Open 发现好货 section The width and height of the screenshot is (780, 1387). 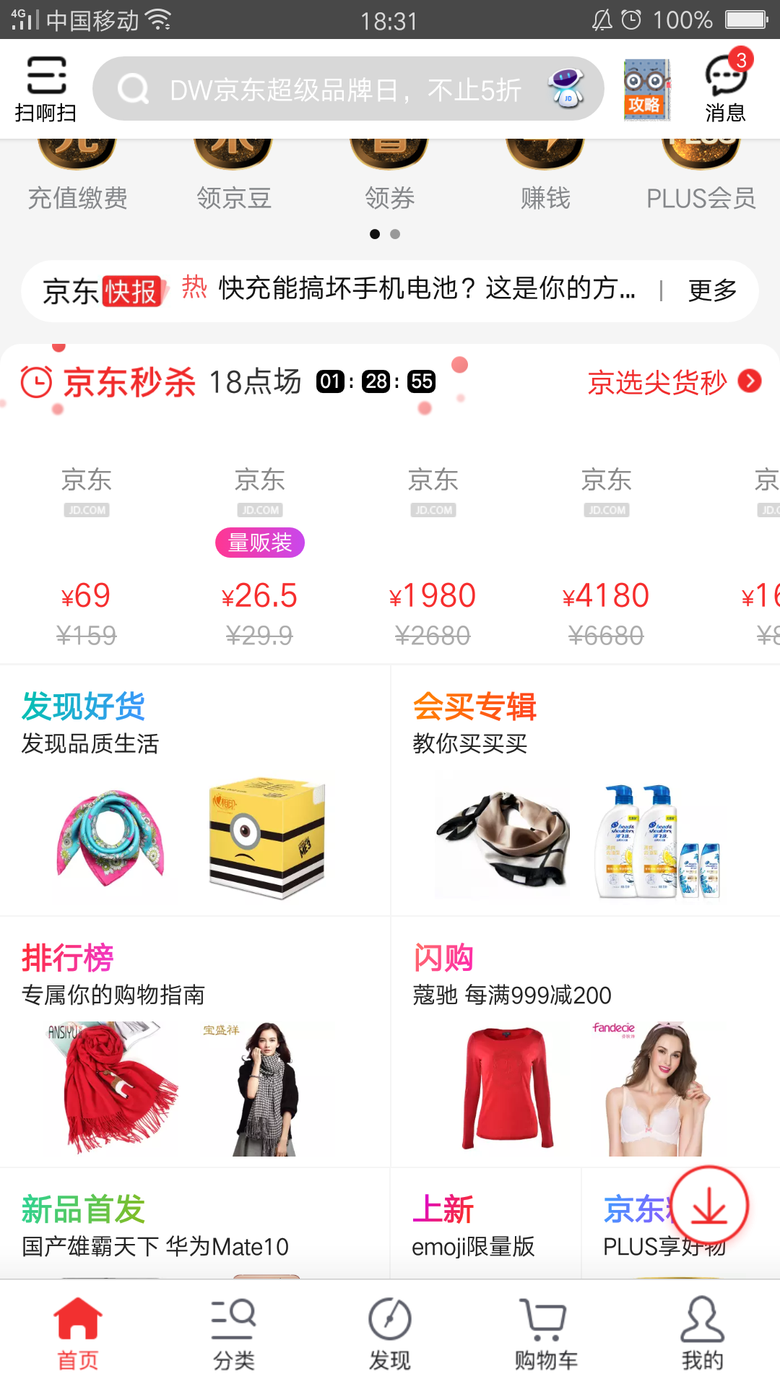pos(194,790)
